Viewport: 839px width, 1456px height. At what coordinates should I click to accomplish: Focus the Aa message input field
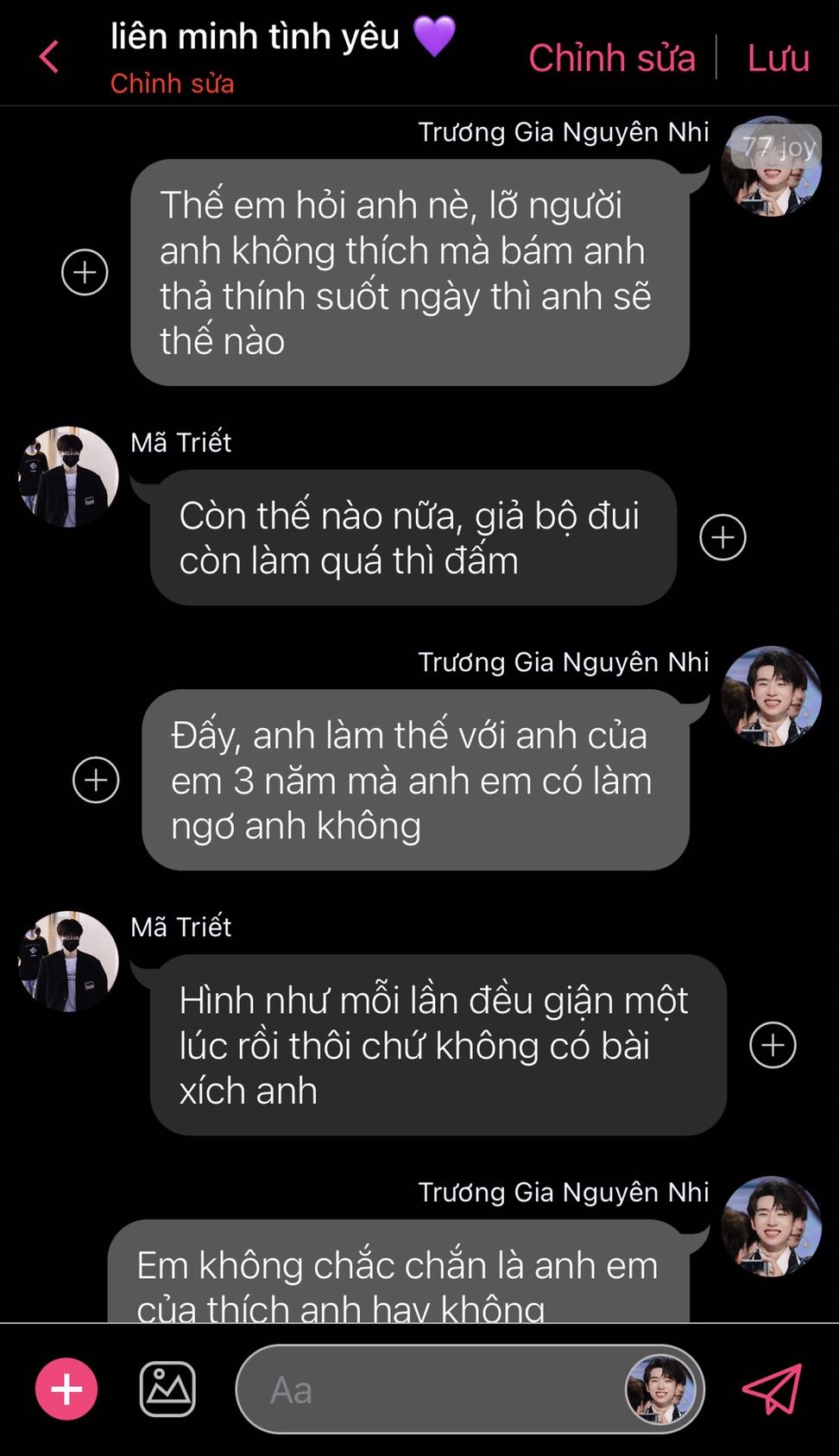432,1389
